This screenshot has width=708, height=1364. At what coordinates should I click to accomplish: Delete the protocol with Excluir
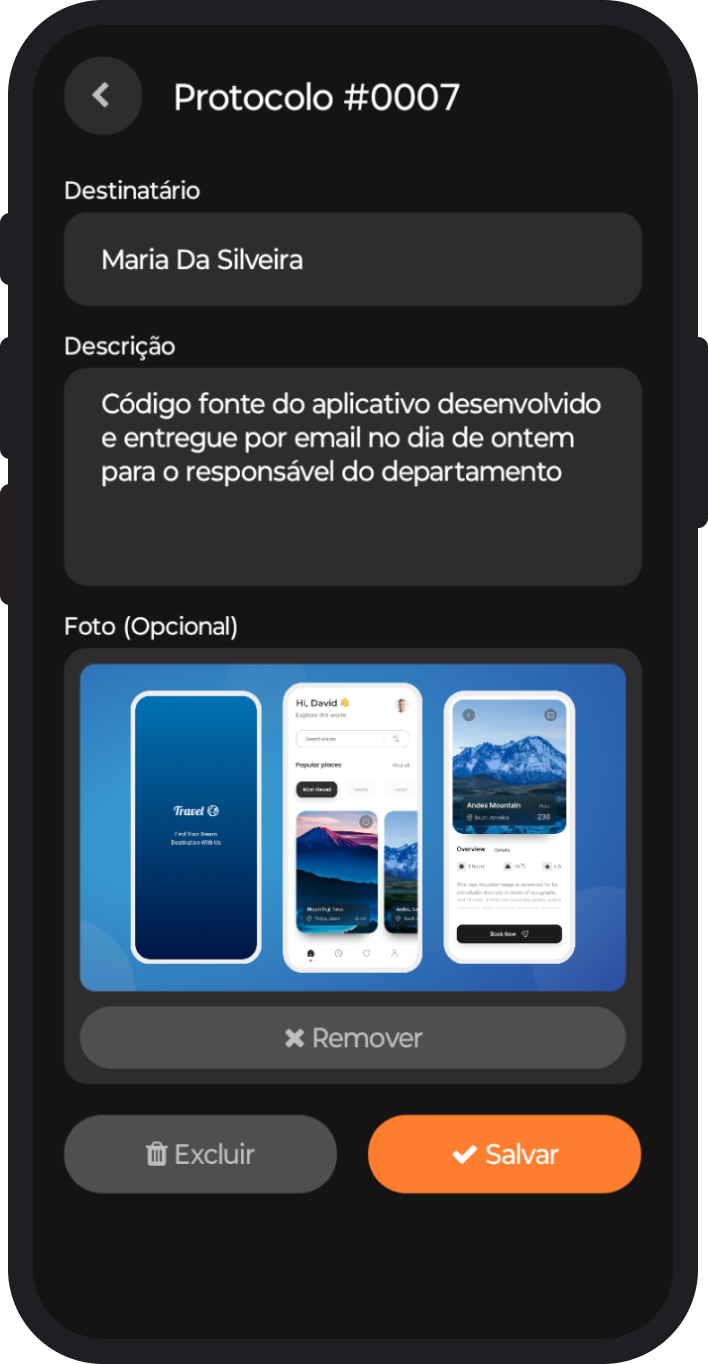coord(200,1154)
